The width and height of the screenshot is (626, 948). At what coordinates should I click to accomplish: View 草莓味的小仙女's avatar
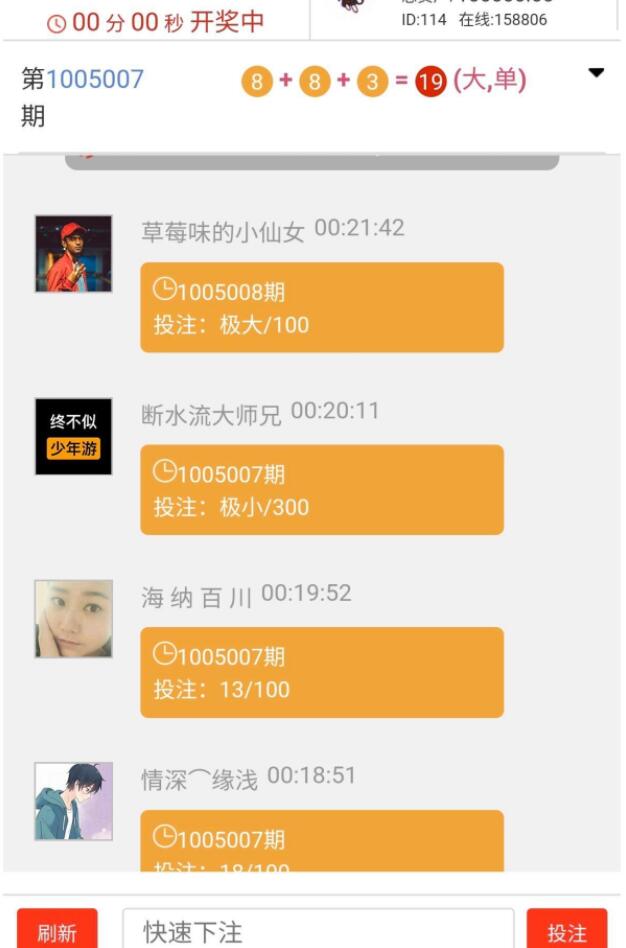[x=73, y=254]
